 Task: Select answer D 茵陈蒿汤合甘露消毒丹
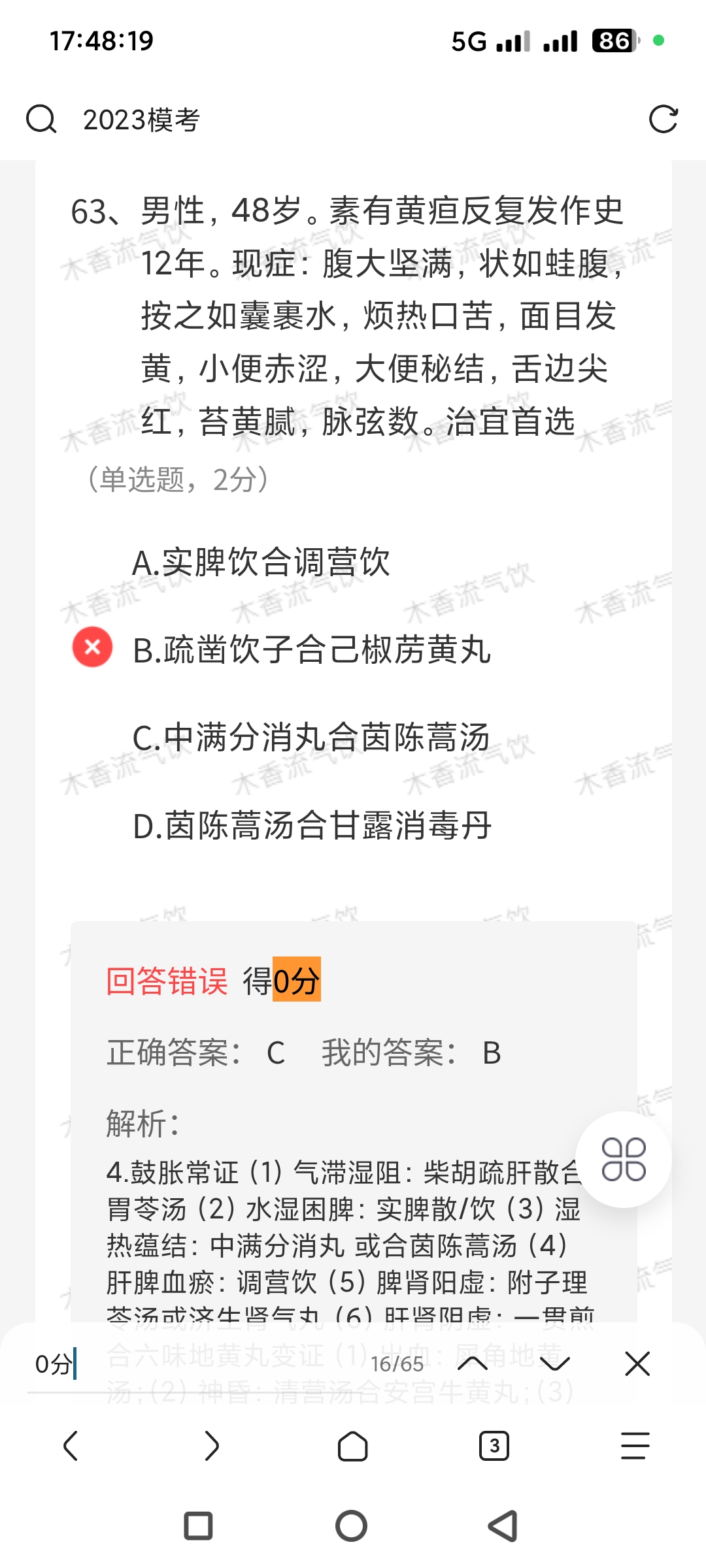click(x=312, y=826)
